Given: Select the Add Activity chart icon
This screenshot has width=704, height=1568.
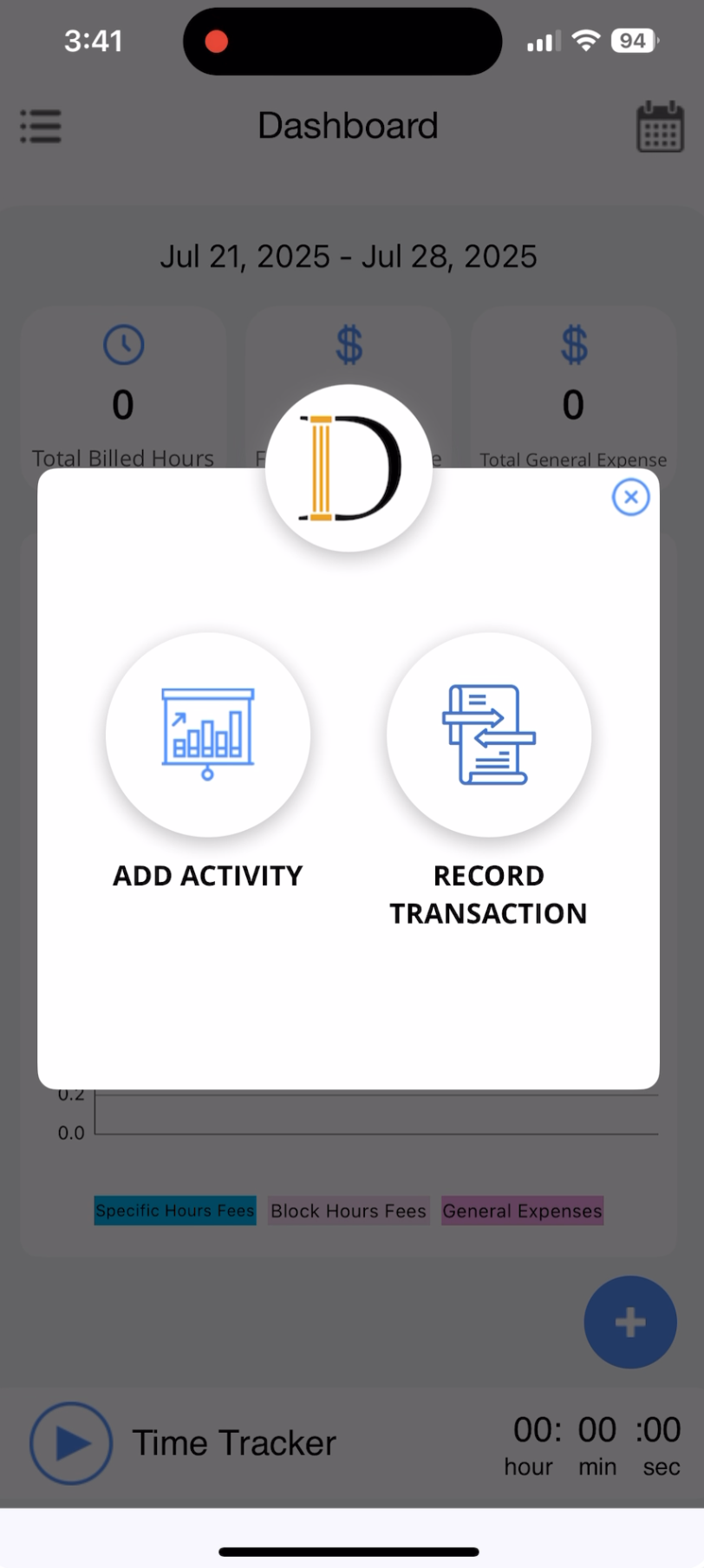Looking at the screenshot, I should pyautogui.click(x=207, y=733).
